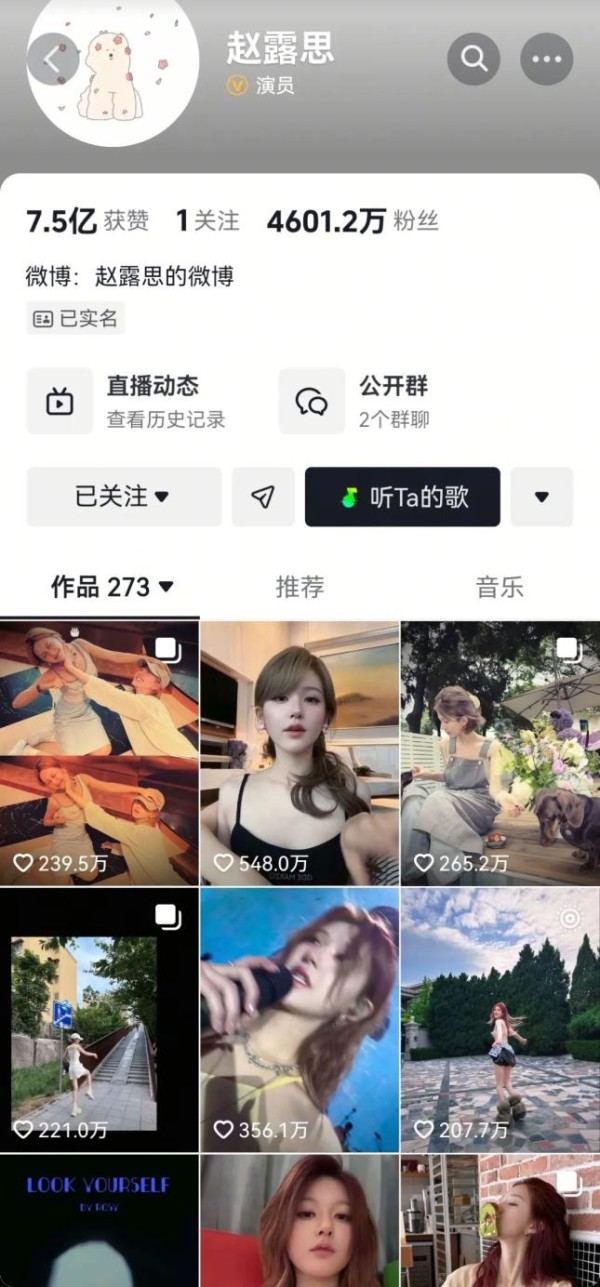600x1287 pixels.
Task: Send a private message via paper plane
Action: point(263,496)
